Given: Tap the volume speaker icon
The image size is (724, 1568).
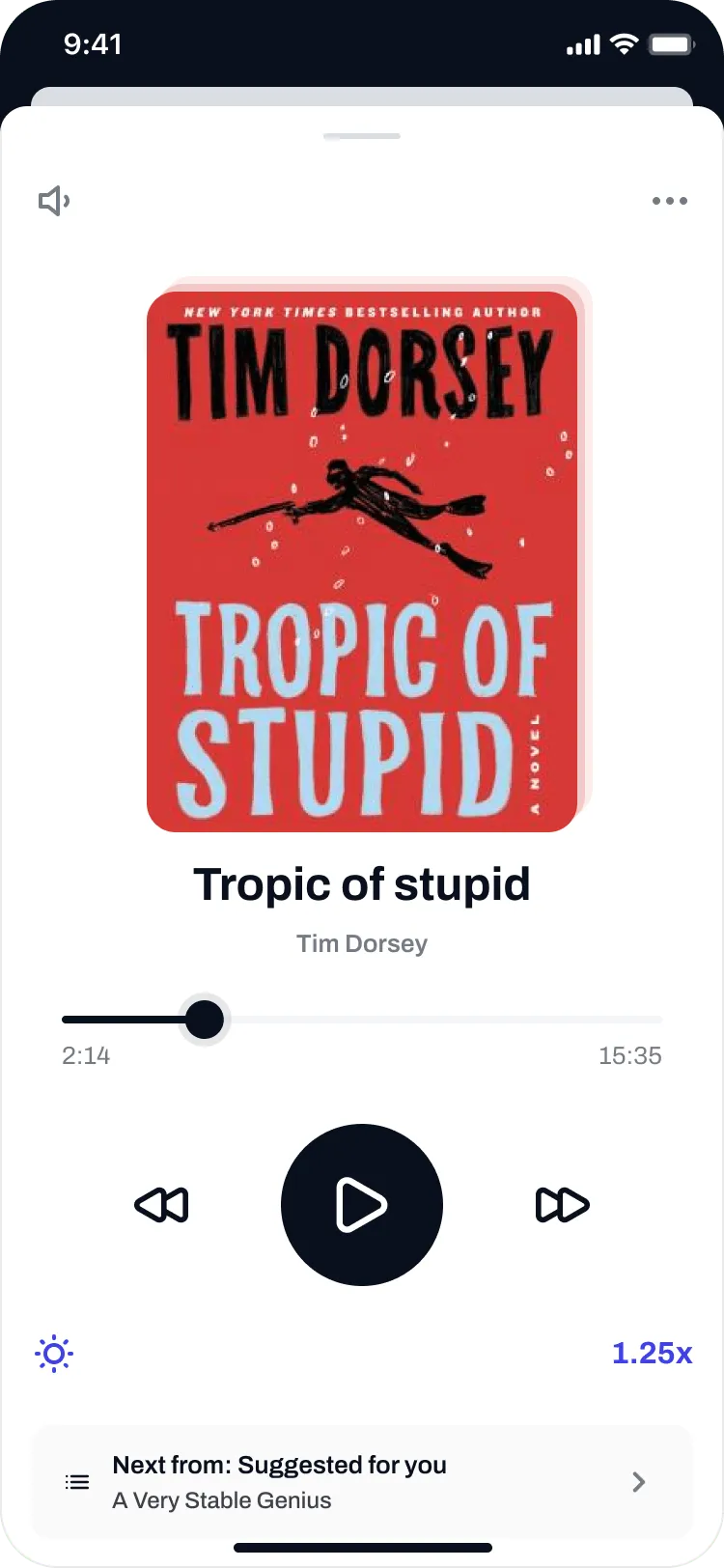Looking at the screenshot, I should click(54, 201).
